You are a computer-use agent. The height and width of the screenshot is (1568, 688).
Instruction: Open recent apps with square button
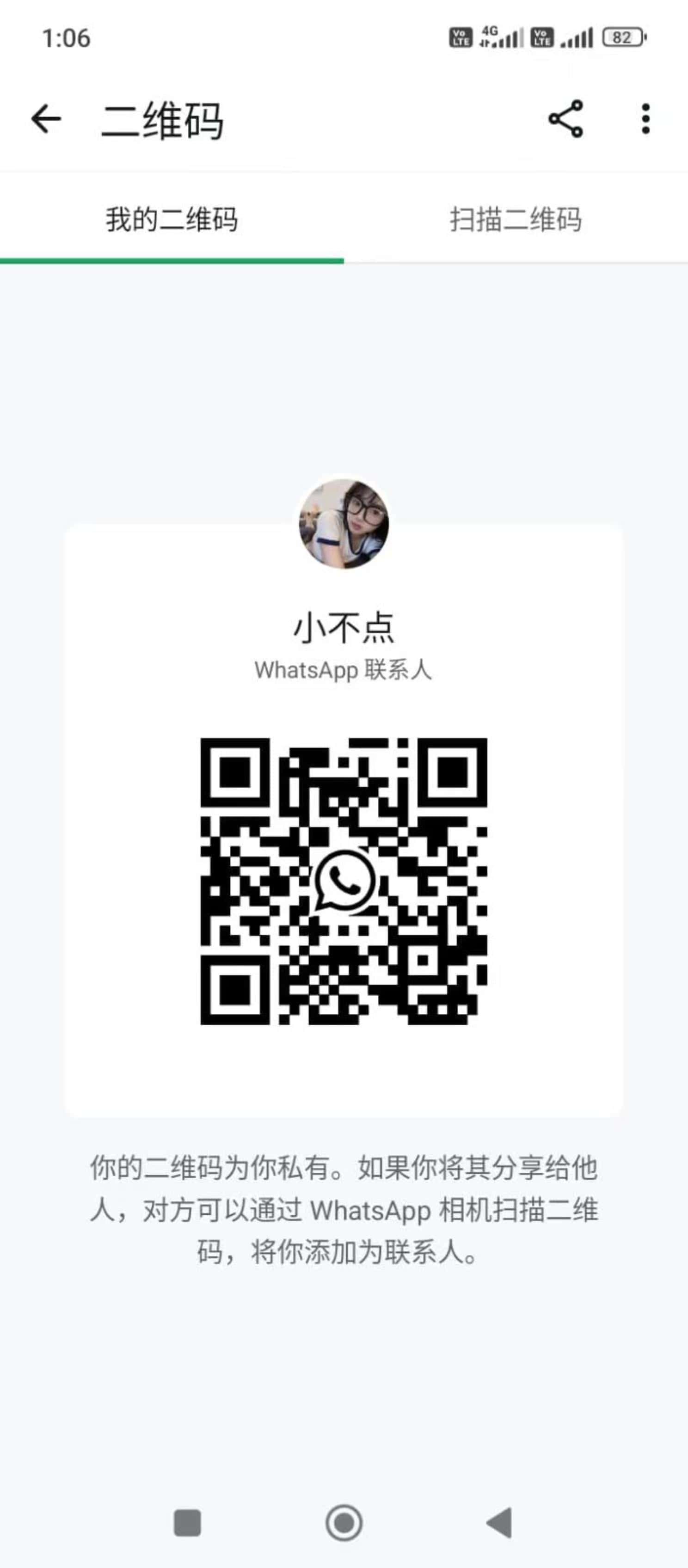coord(188,1523)
